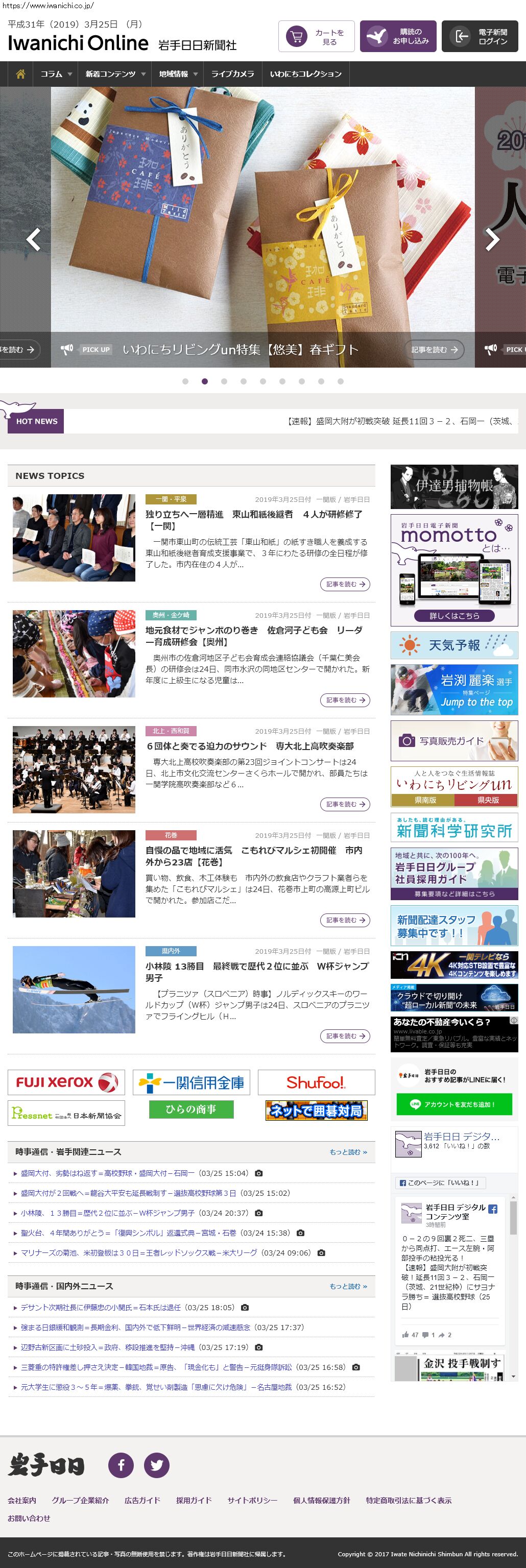The width and height of the screenshot is (526, 1568).
Task: Show next carousel slide
Action: coord(492,239)
